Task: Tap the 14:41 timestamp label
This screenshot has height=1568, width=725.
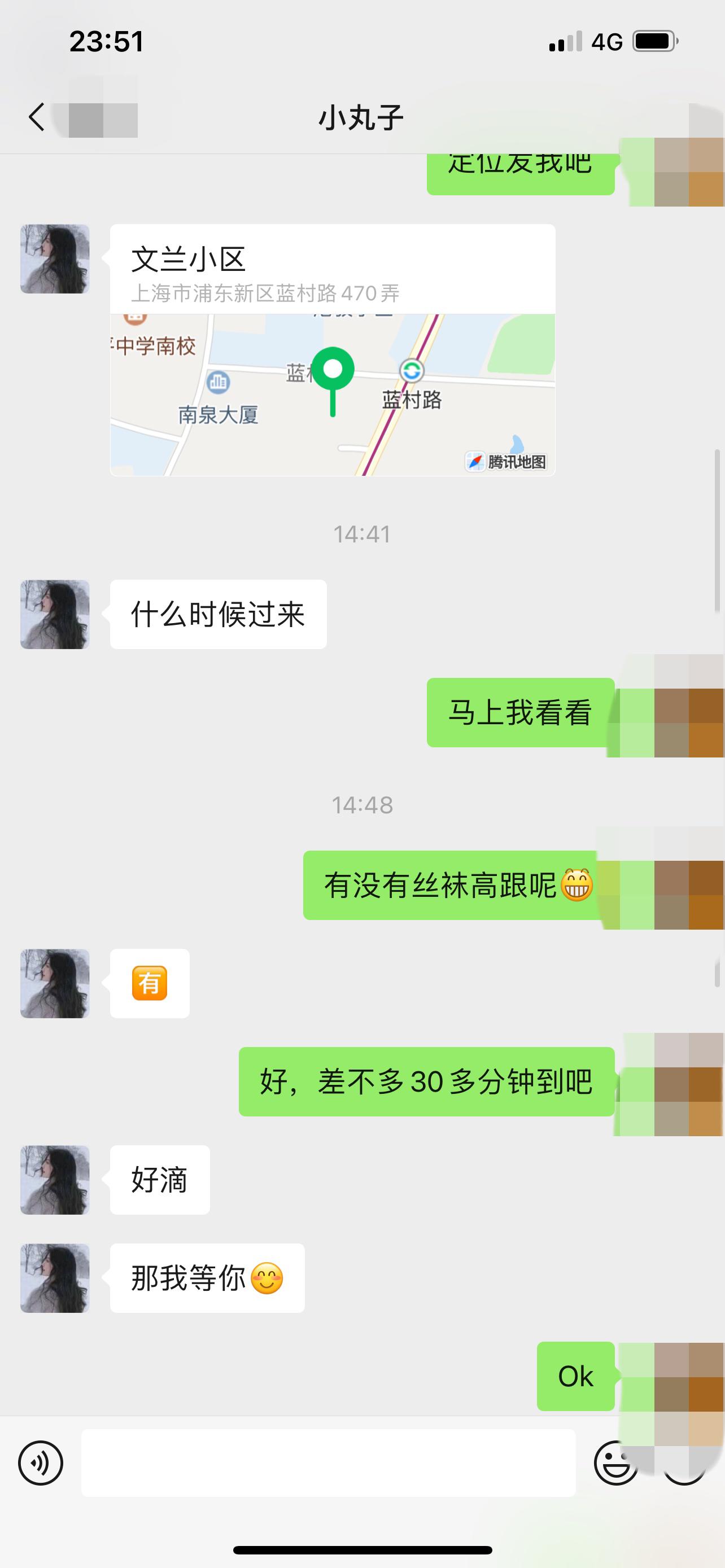Action: point(362,534)
